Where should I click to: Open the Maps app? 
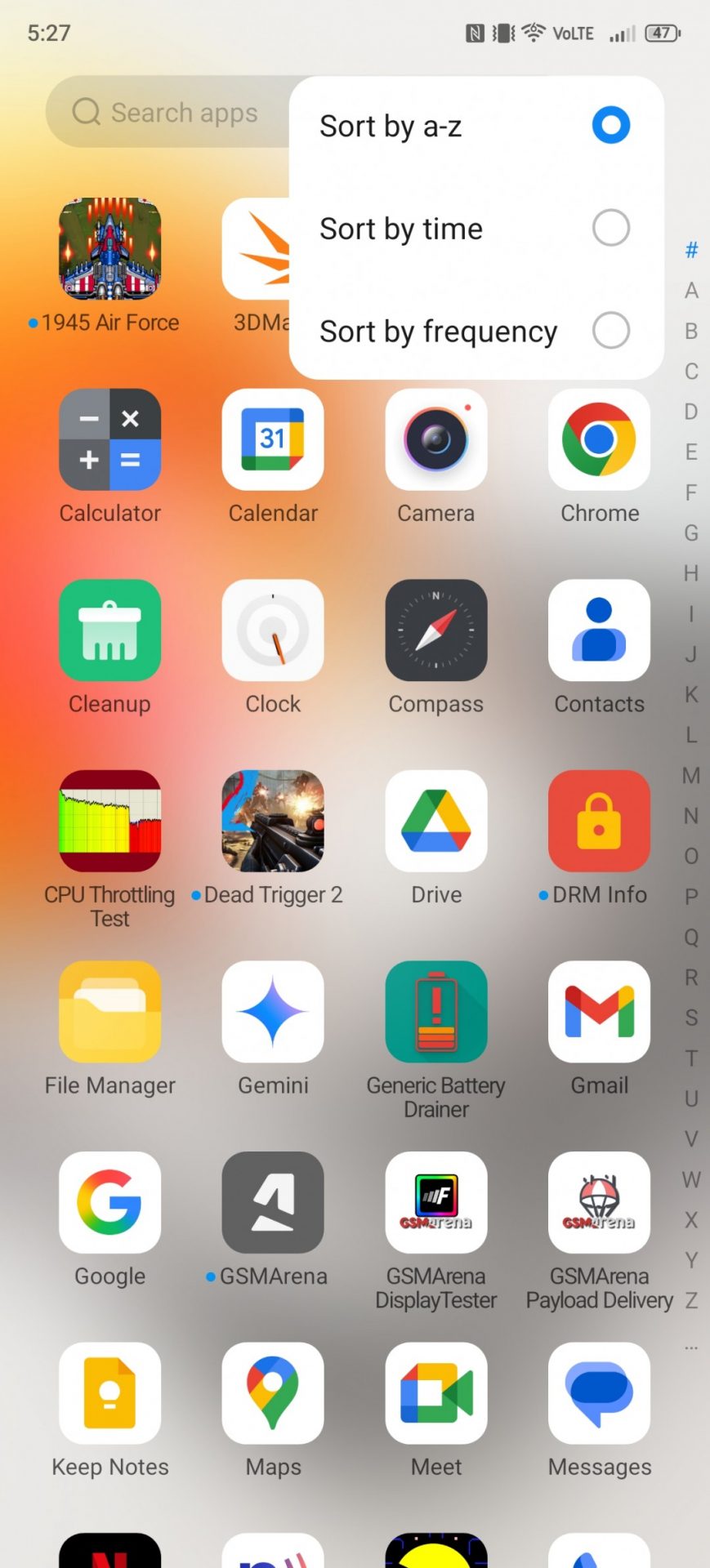coord(273,1393)
